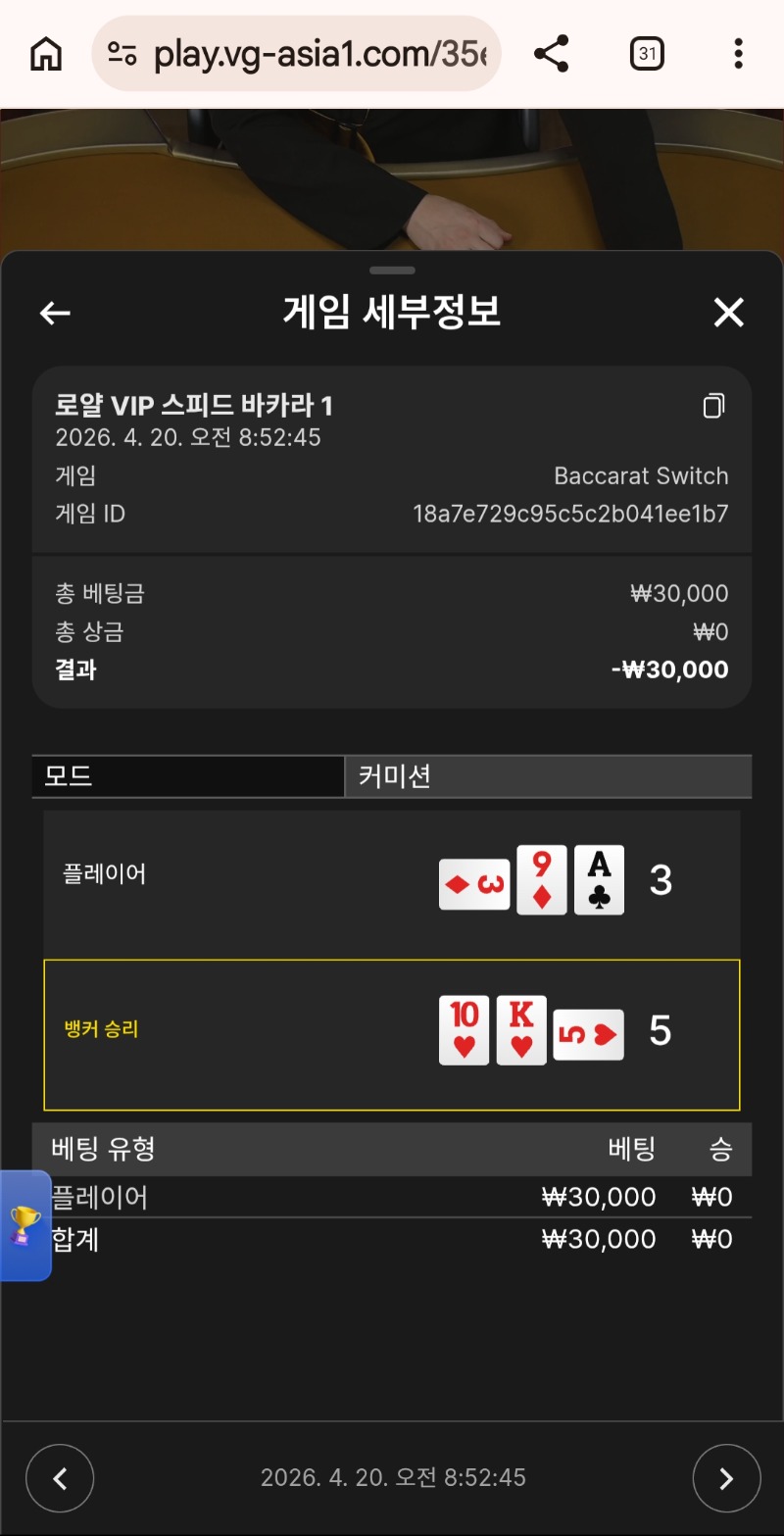Tap the sheet drag handle
The height and width of the screenshot is (1536, 784).
click(392, 271)
